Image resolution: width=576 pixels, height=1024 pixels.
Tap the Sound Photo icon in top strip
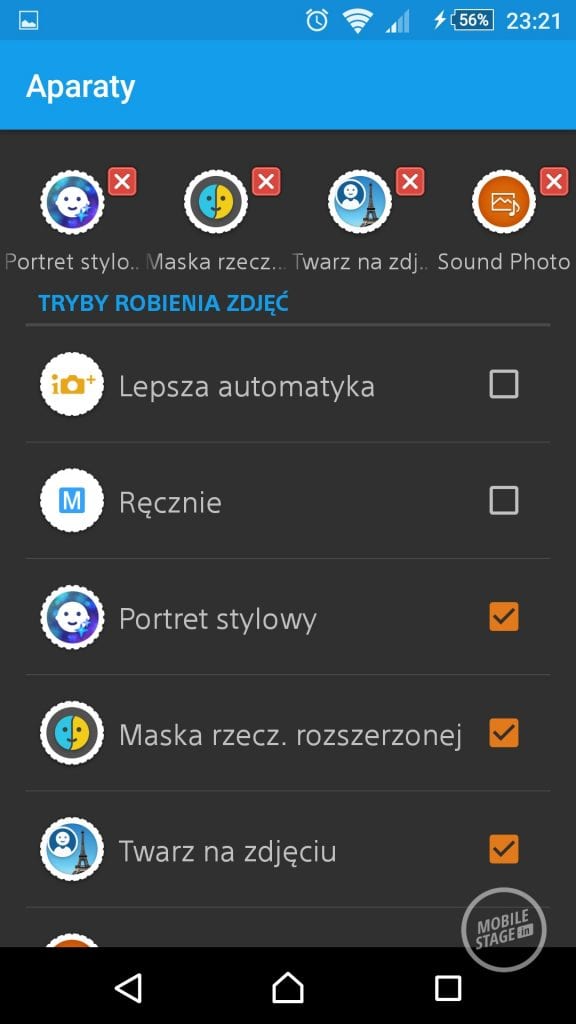coord(504,202)
